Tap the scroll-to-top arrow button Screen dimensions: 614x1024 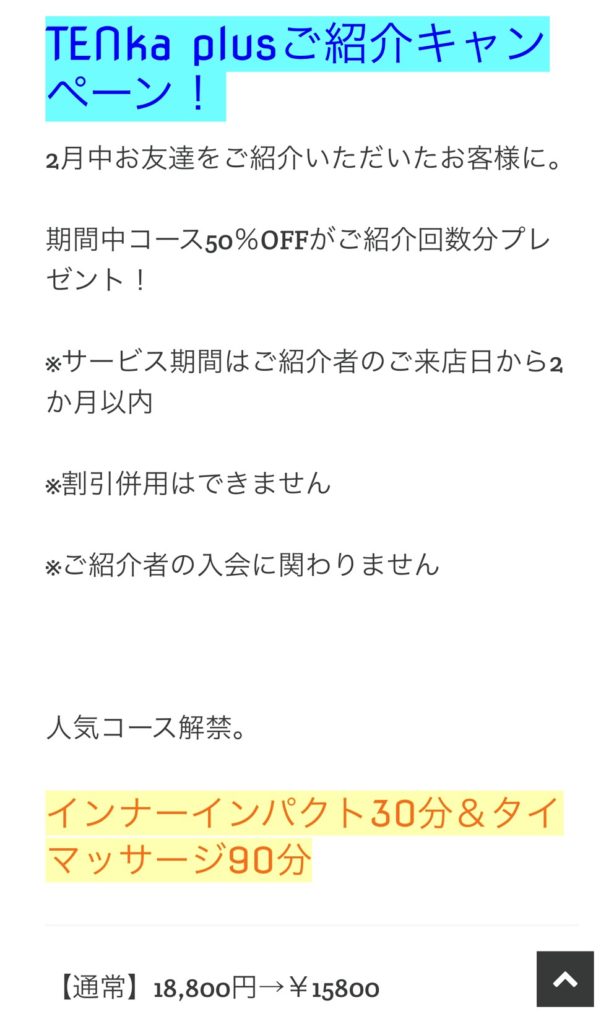[x=565, y=978]
